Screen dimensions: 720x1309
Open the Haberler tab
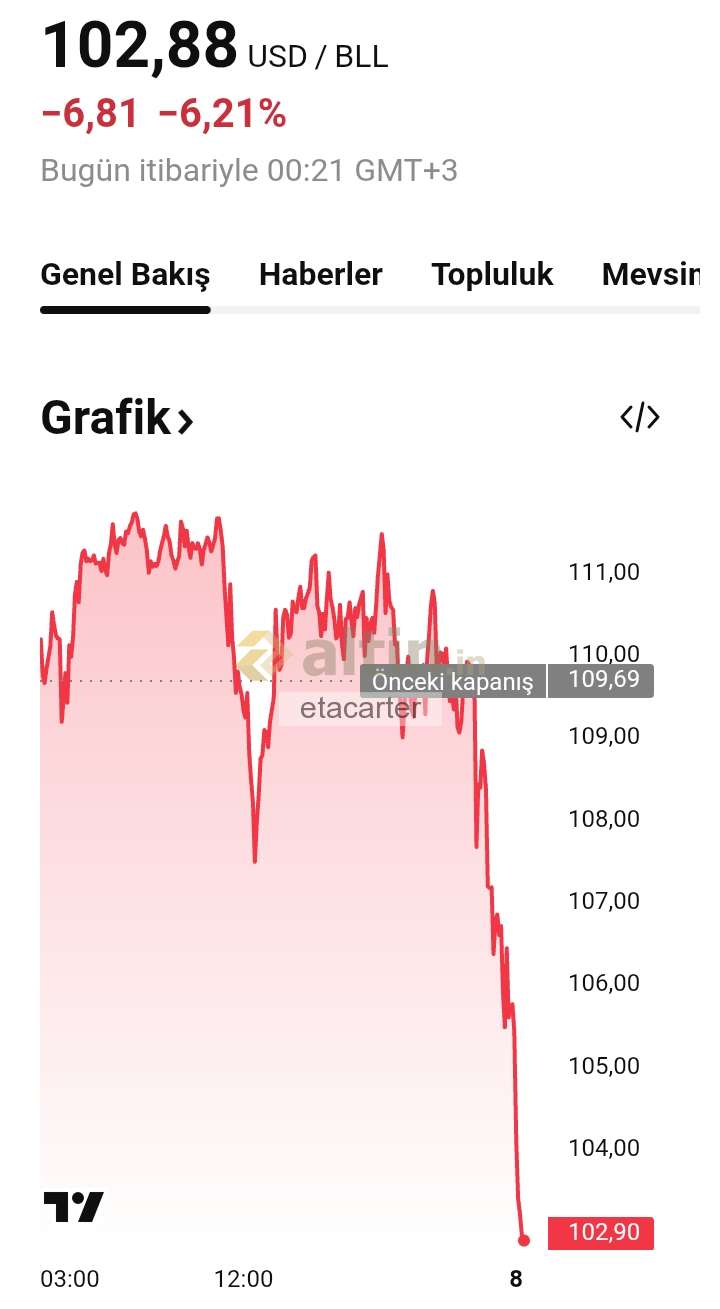click(x=320, y=275)
